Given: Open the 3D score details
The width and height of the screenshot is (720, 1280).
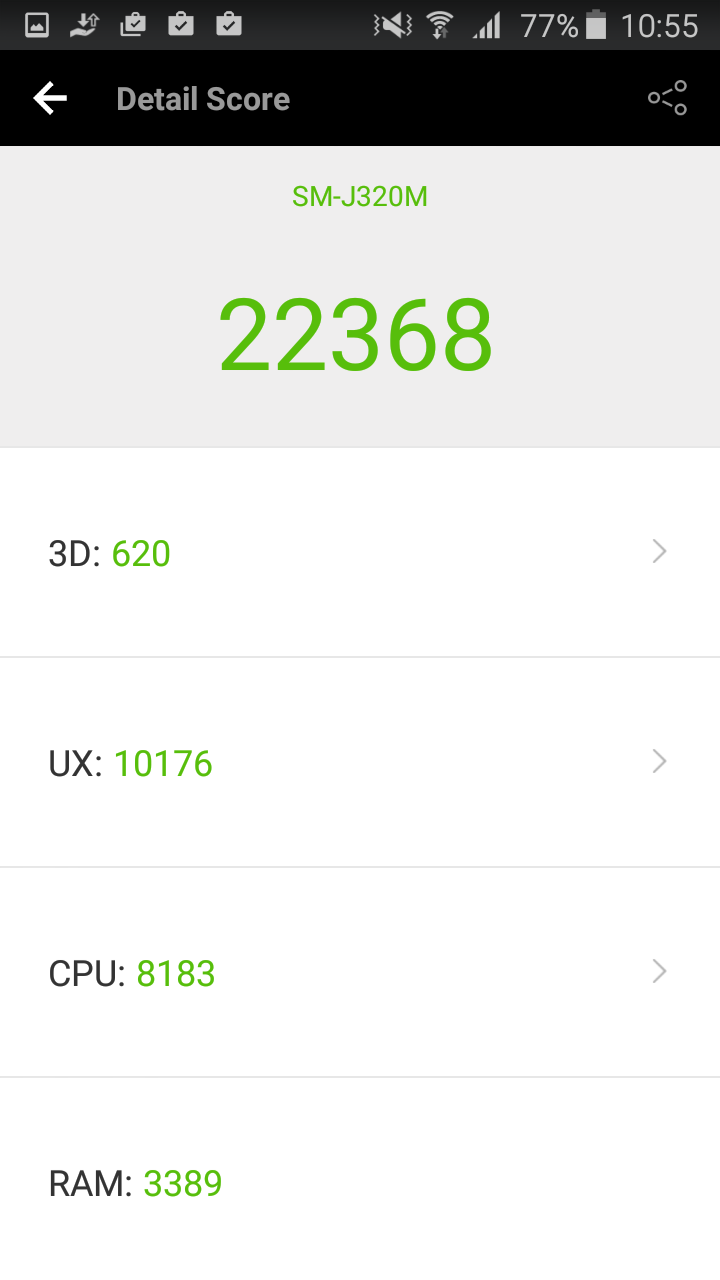Looking at the screenshot, I should [360, 552].
